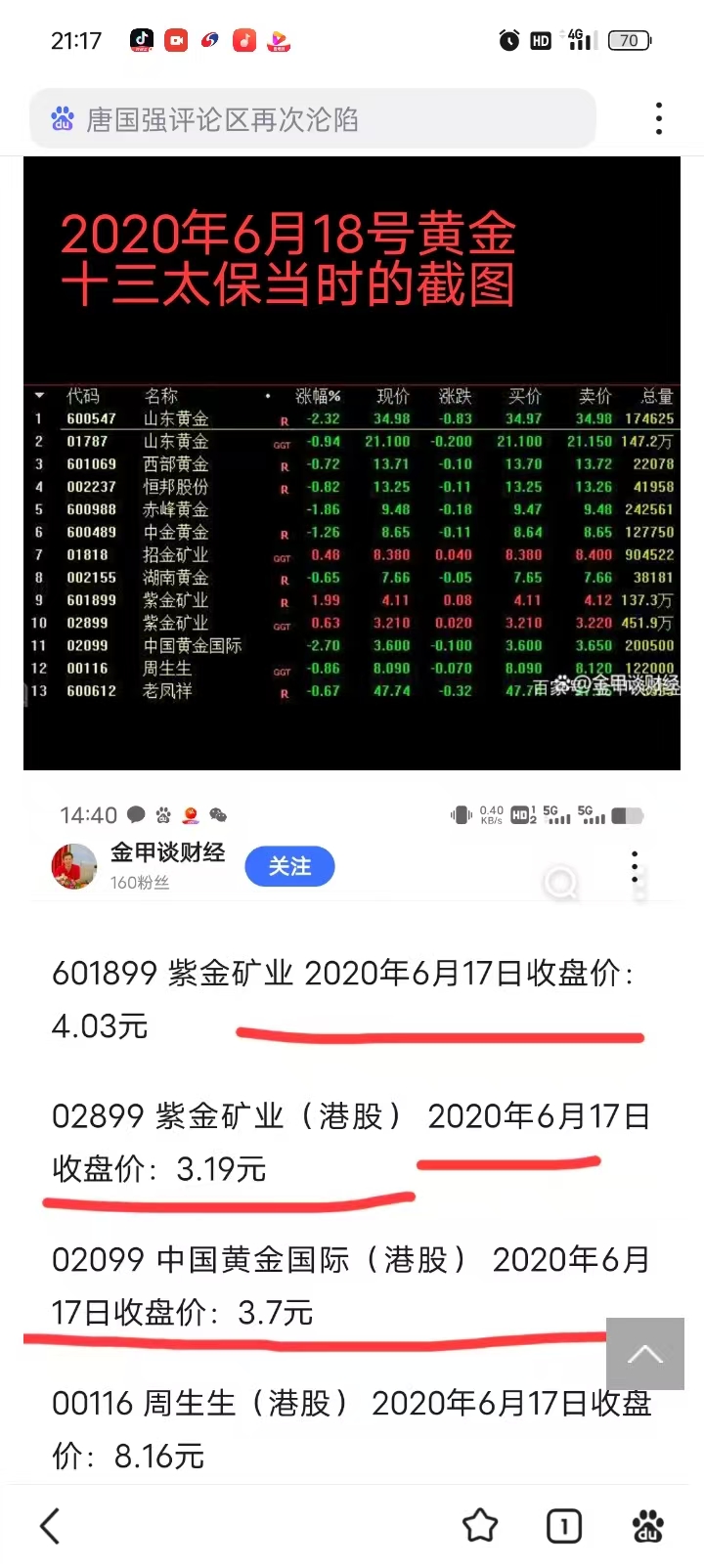Viewport: 704px width, 1568px height.
Task: Tap the address bar showing 唐国强评论区再次沦陷
Action: [x=313, y=119]
